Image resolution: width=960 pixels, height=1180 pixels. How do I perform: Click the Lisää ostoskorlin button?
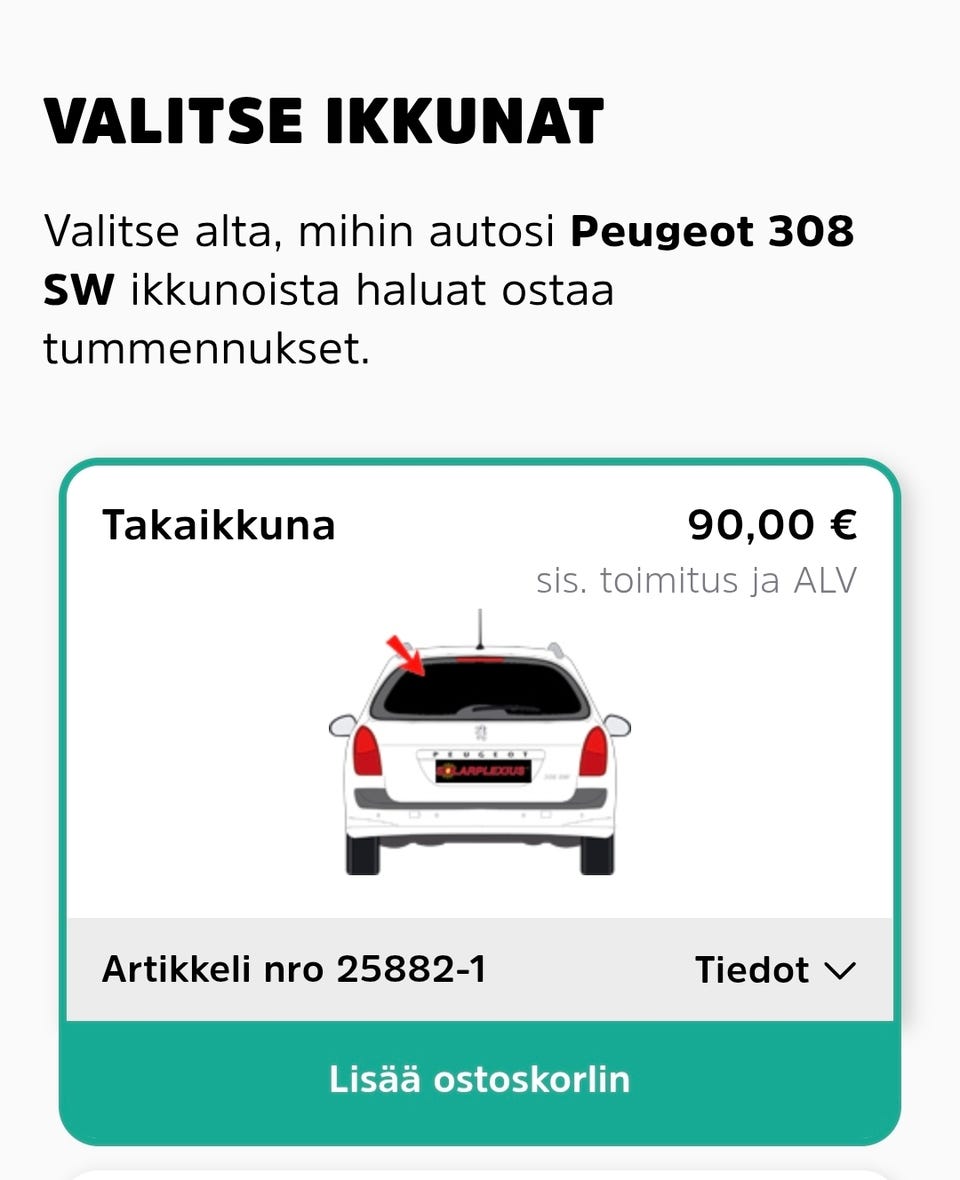[x=480, y=1079]
